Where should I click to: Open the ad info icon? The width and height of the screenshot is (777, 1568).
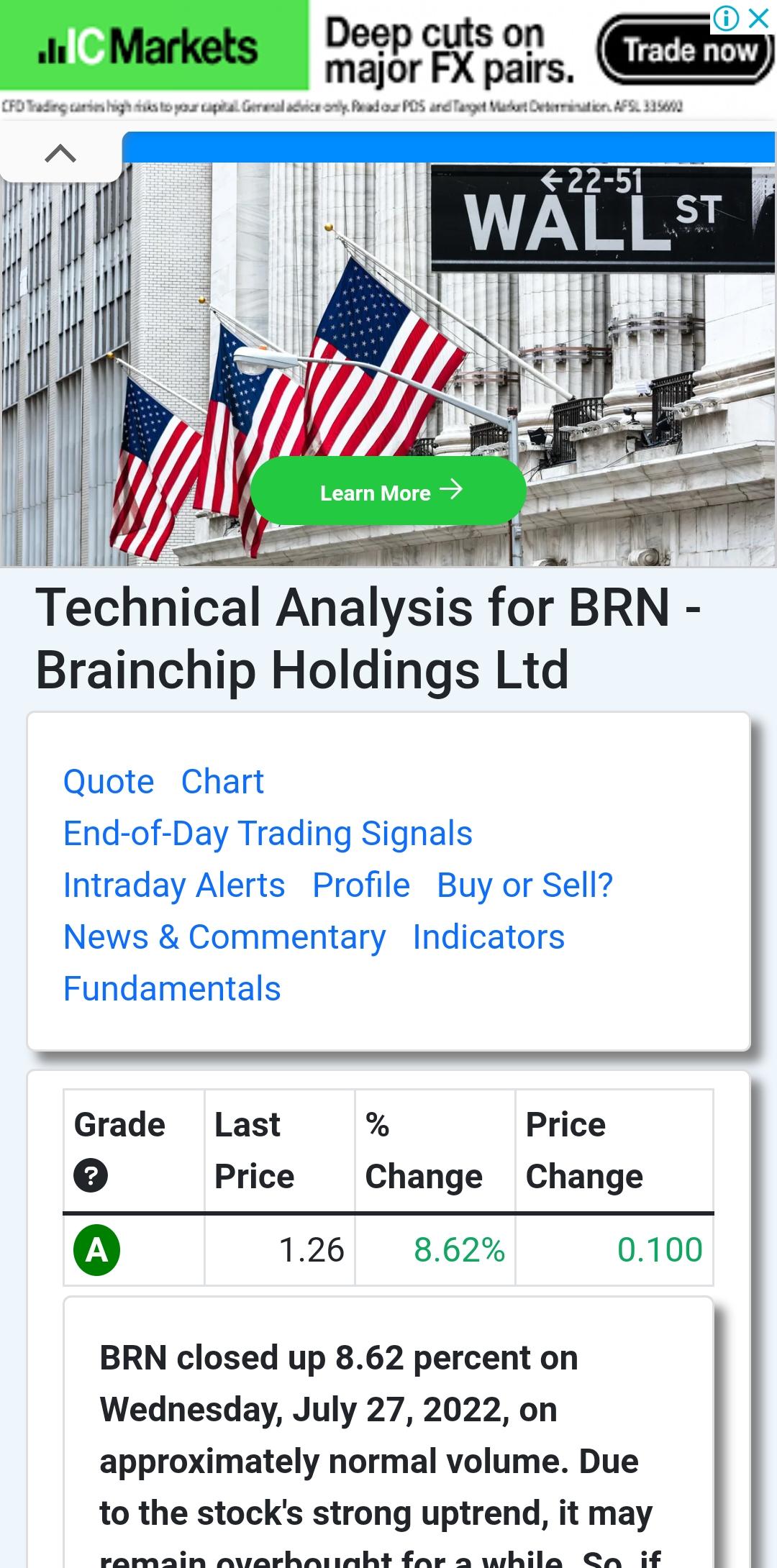coord(727,17)
